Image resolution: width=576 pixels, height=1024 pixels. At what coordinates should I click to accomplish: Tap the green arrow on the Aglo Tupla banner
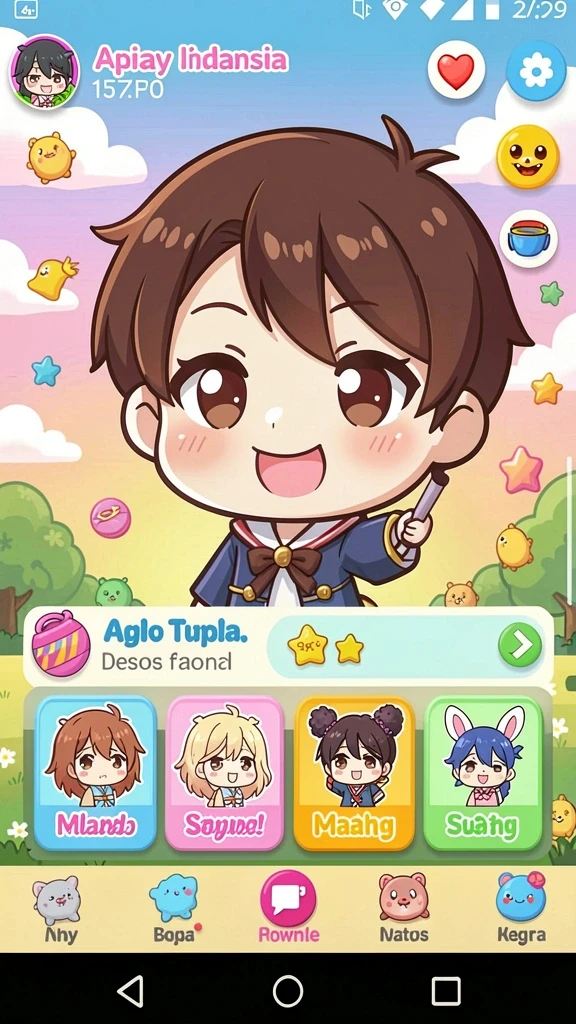520,645
